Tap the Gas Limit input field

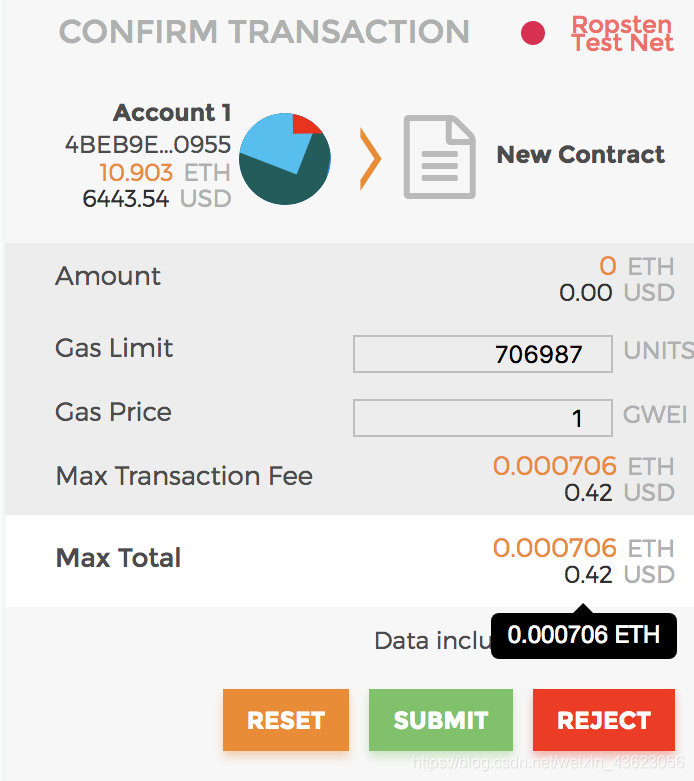482,354
